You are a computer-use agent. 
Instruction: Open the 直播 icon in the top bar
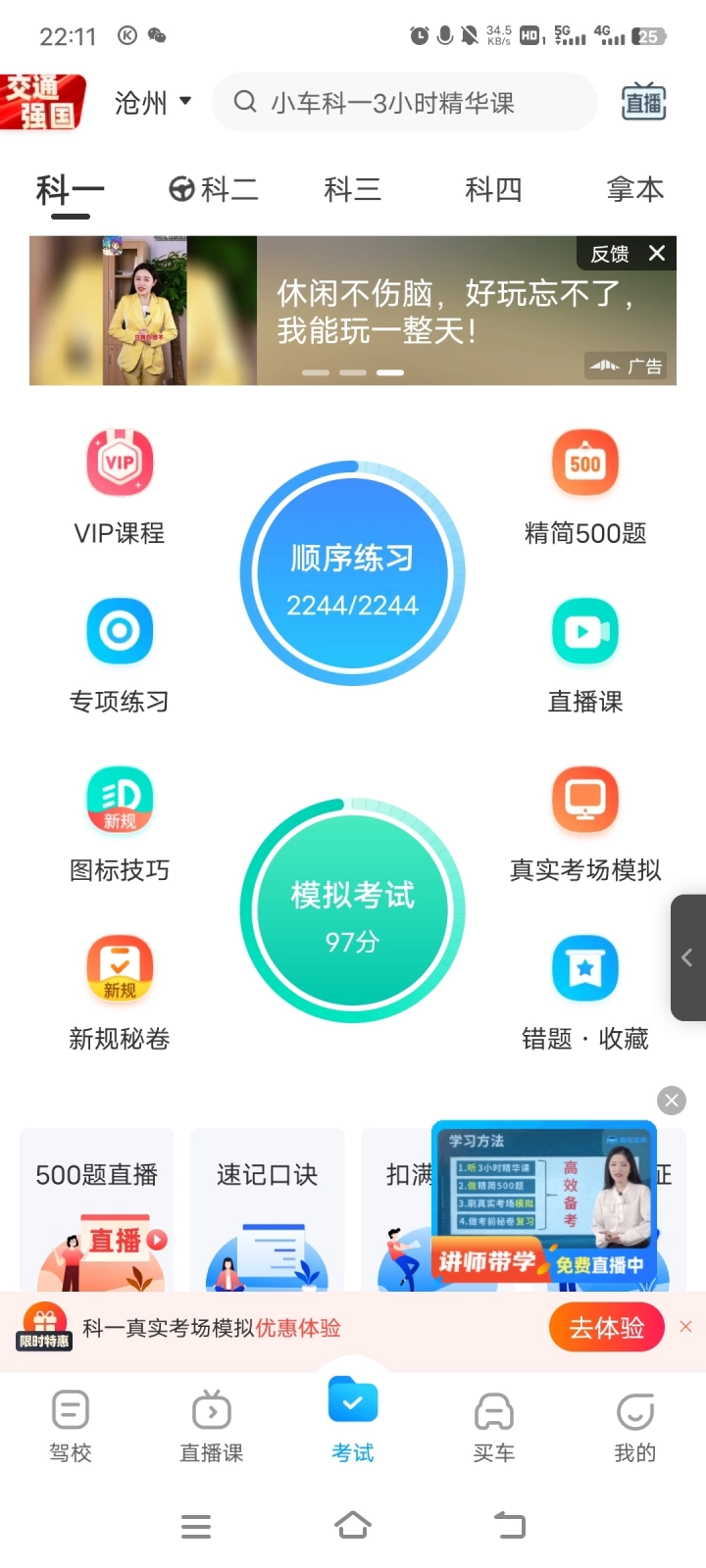(644, 102)
